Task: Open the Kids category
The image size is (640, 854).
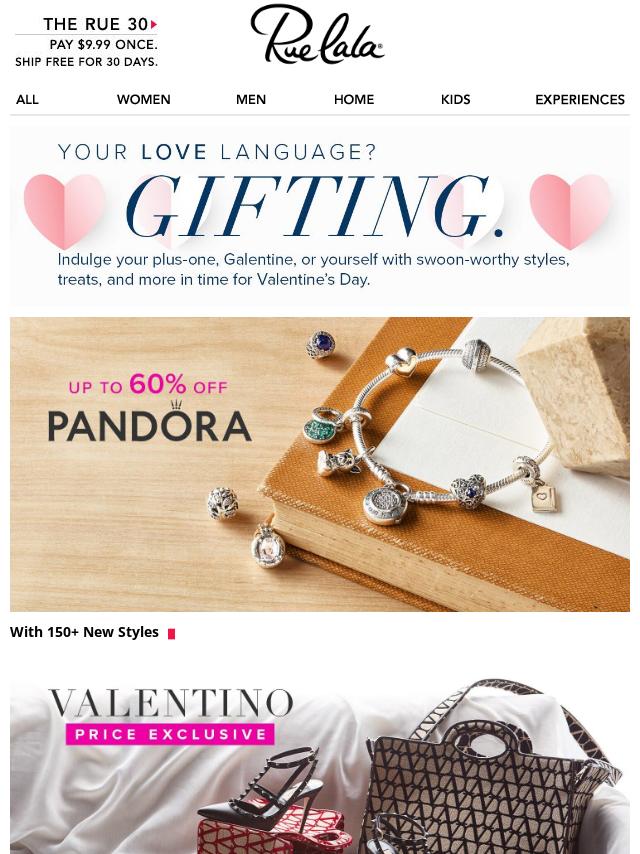Action: [x=455, y=100]
